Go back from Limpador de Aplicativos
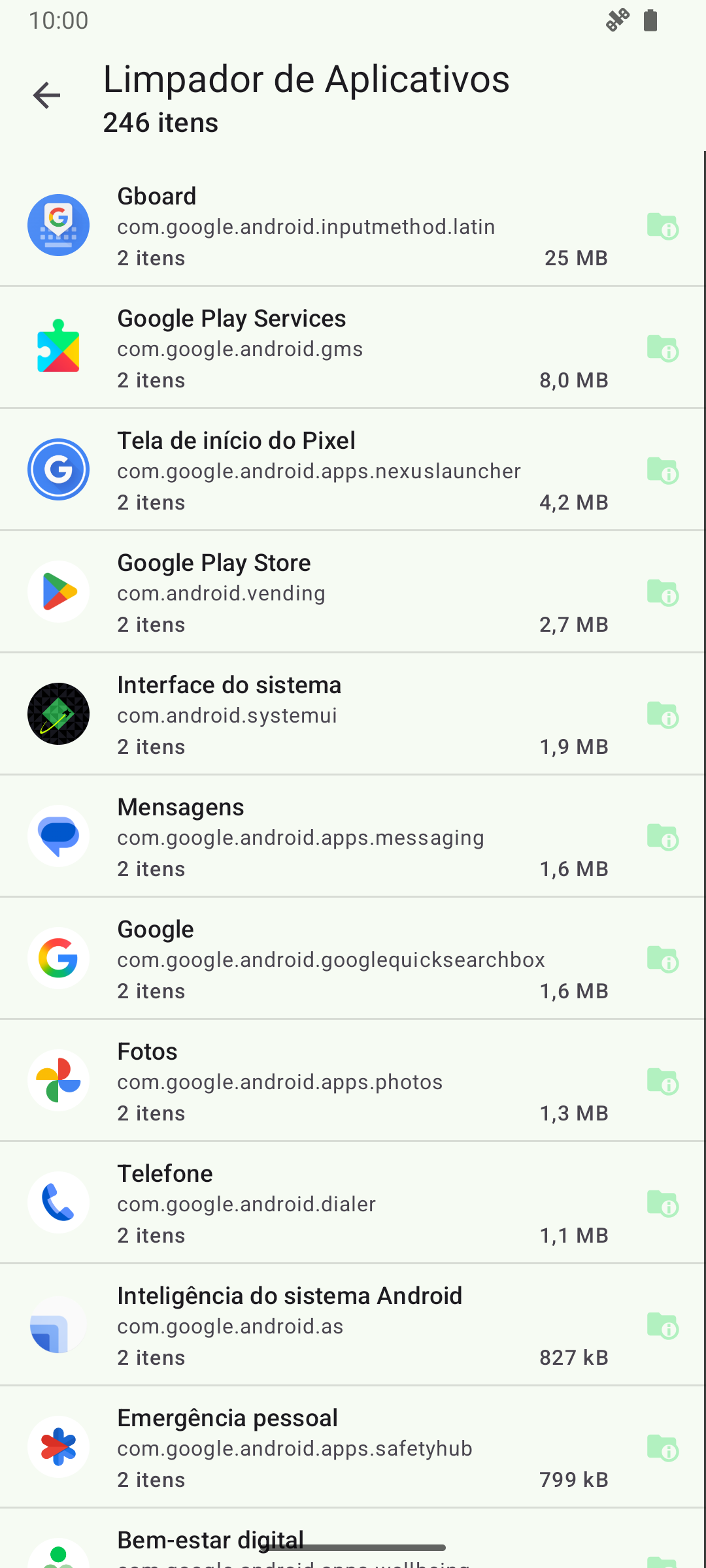The image size is (706, 1568). click(x=46, y=96)
